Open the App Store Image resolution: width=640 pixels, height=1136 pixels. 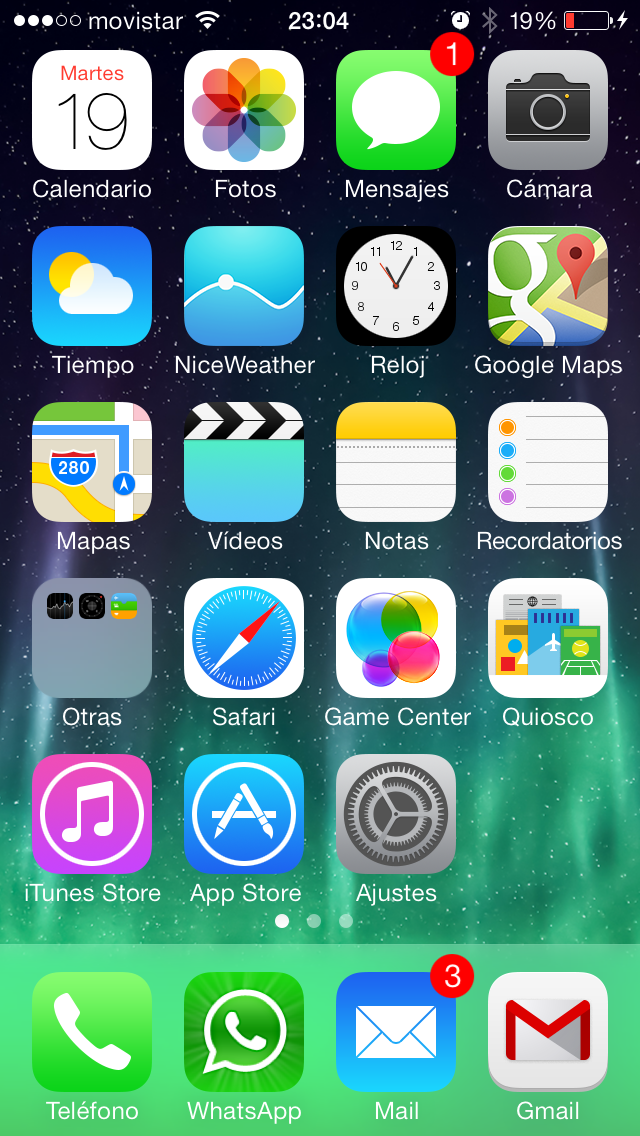[x=244, y=814]
